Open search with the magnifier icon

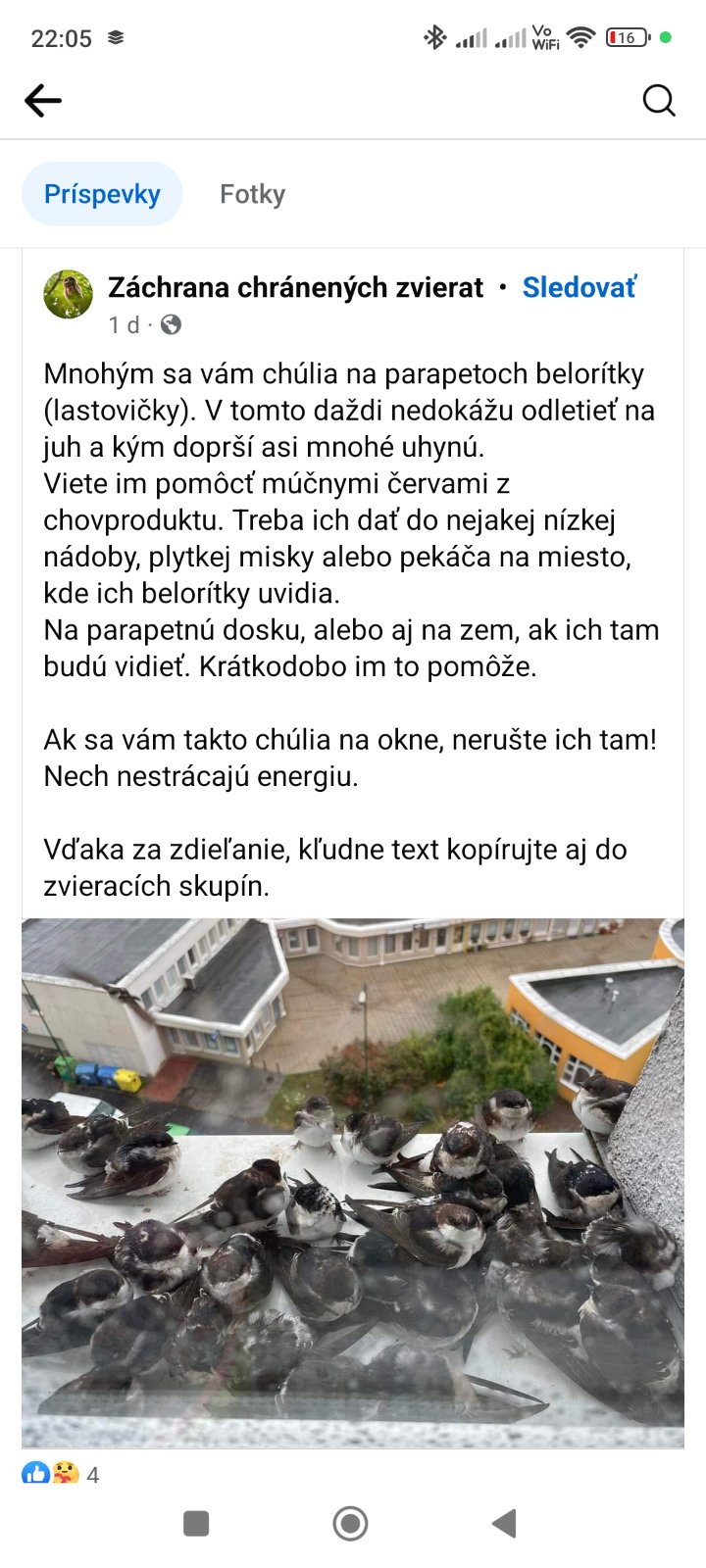tap(659, 100)
